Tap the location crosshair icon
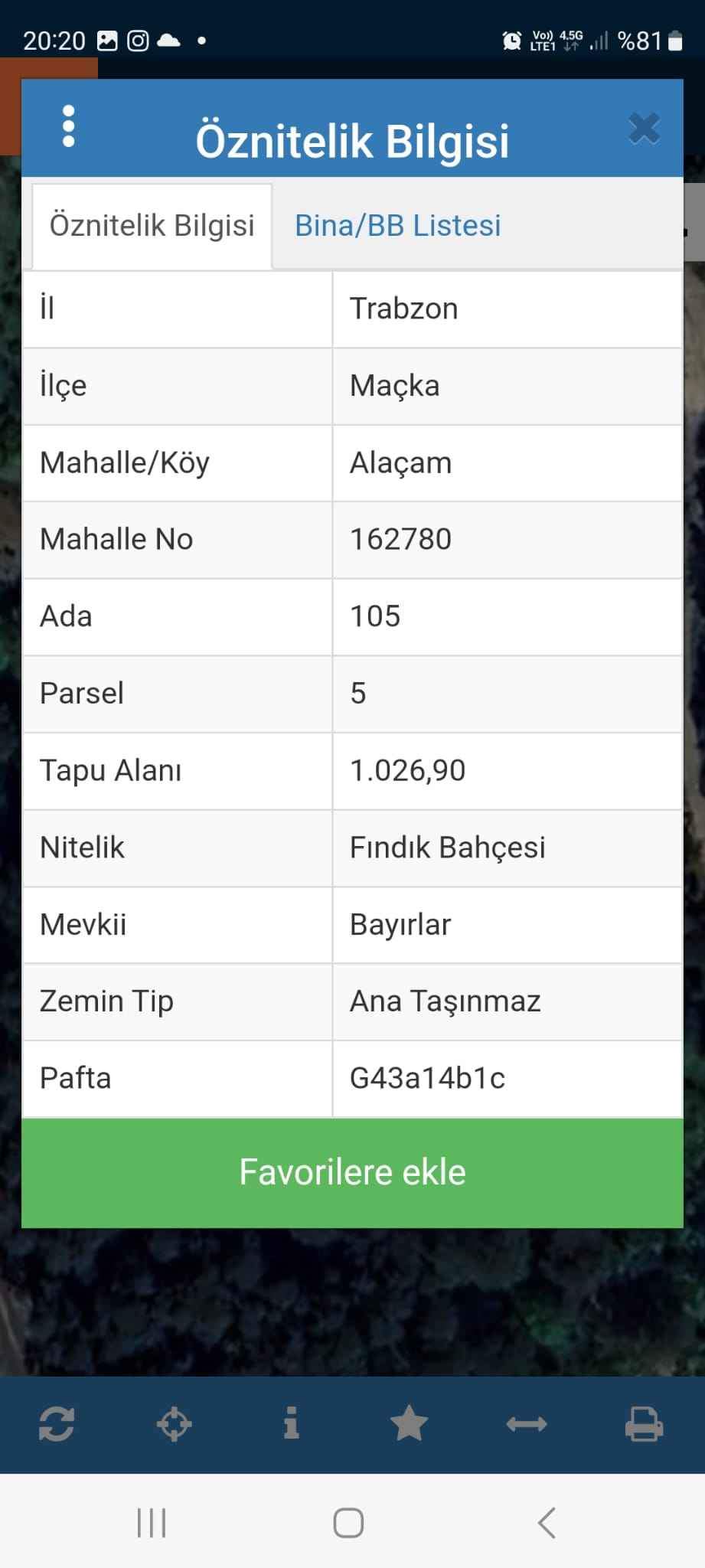The height and width of the screenshot is (1568, 705). coord(174,1424)
